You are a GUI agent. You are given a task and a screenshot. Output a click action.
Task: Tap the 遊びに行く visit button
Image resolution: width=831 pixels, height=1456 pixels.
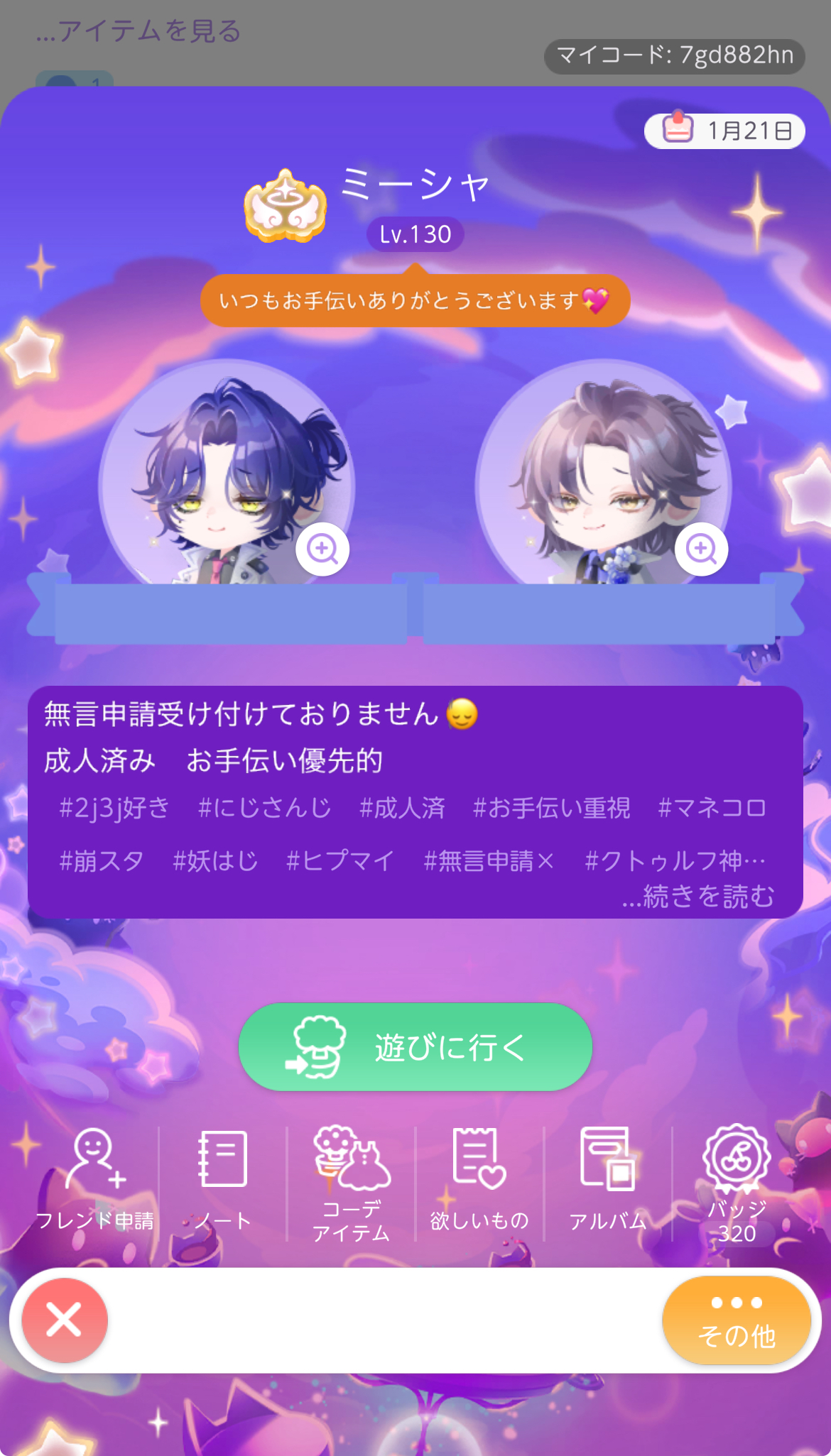point(415,1046)
